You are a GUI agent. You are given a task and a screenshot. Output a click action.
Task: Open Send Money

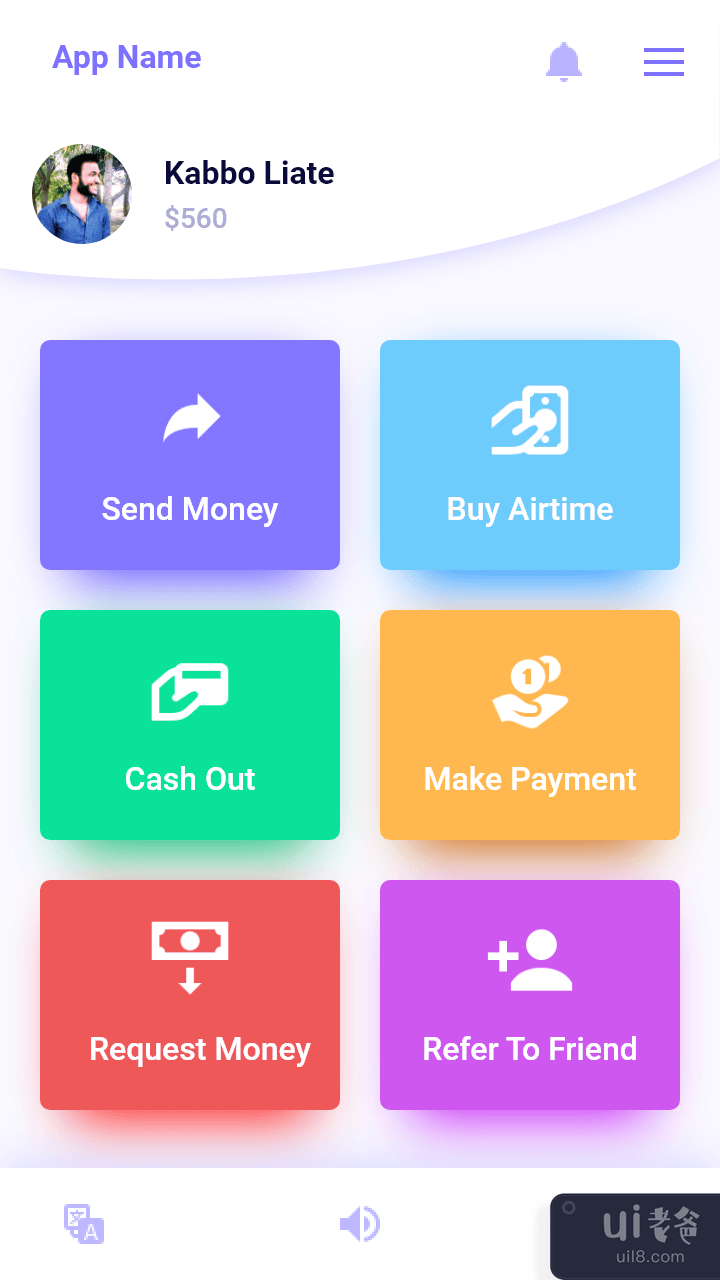point(190,455)
